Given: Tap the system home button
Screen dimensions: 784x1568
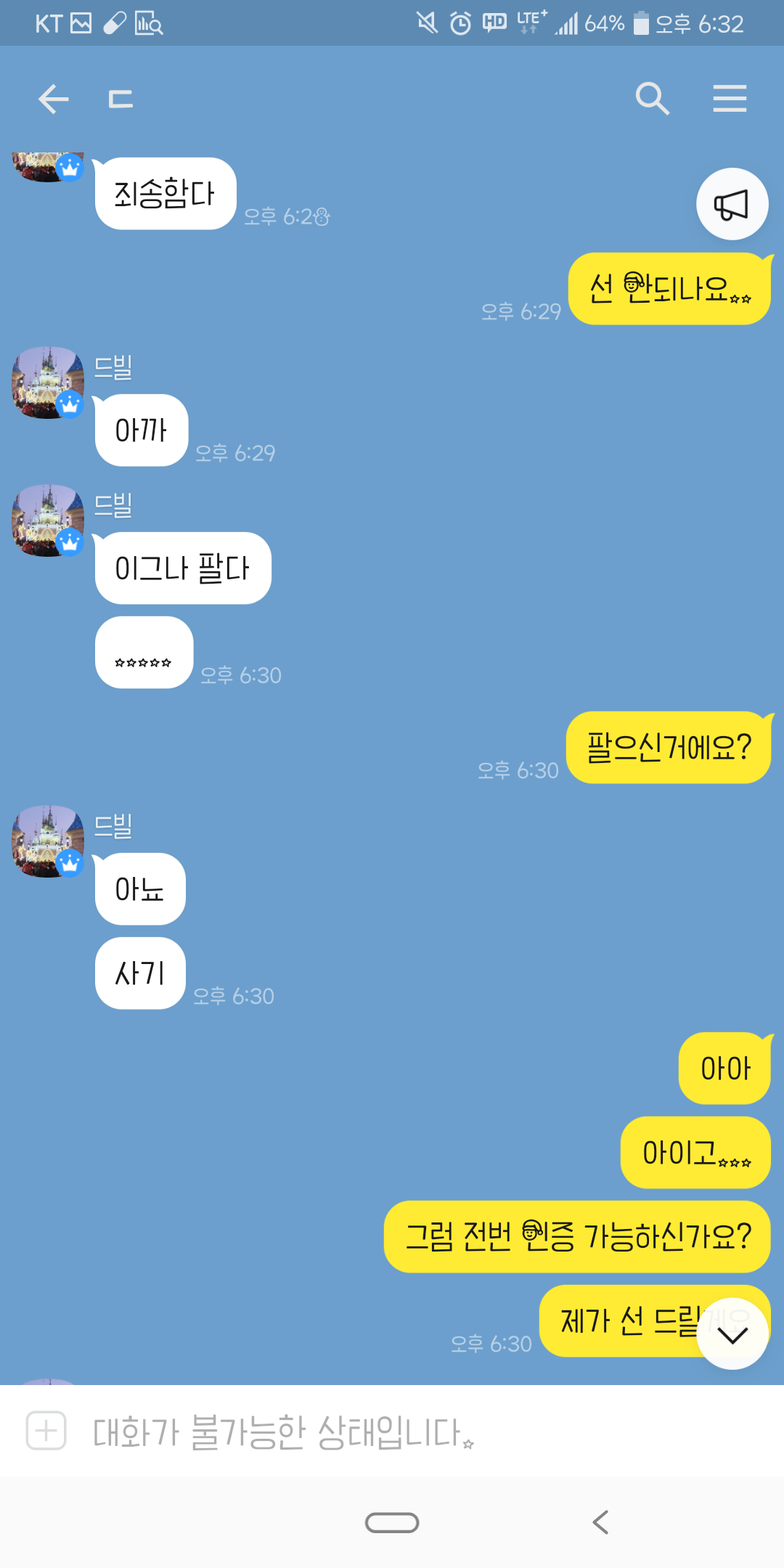Looking at the screenshot, I should coord(392,1522).
